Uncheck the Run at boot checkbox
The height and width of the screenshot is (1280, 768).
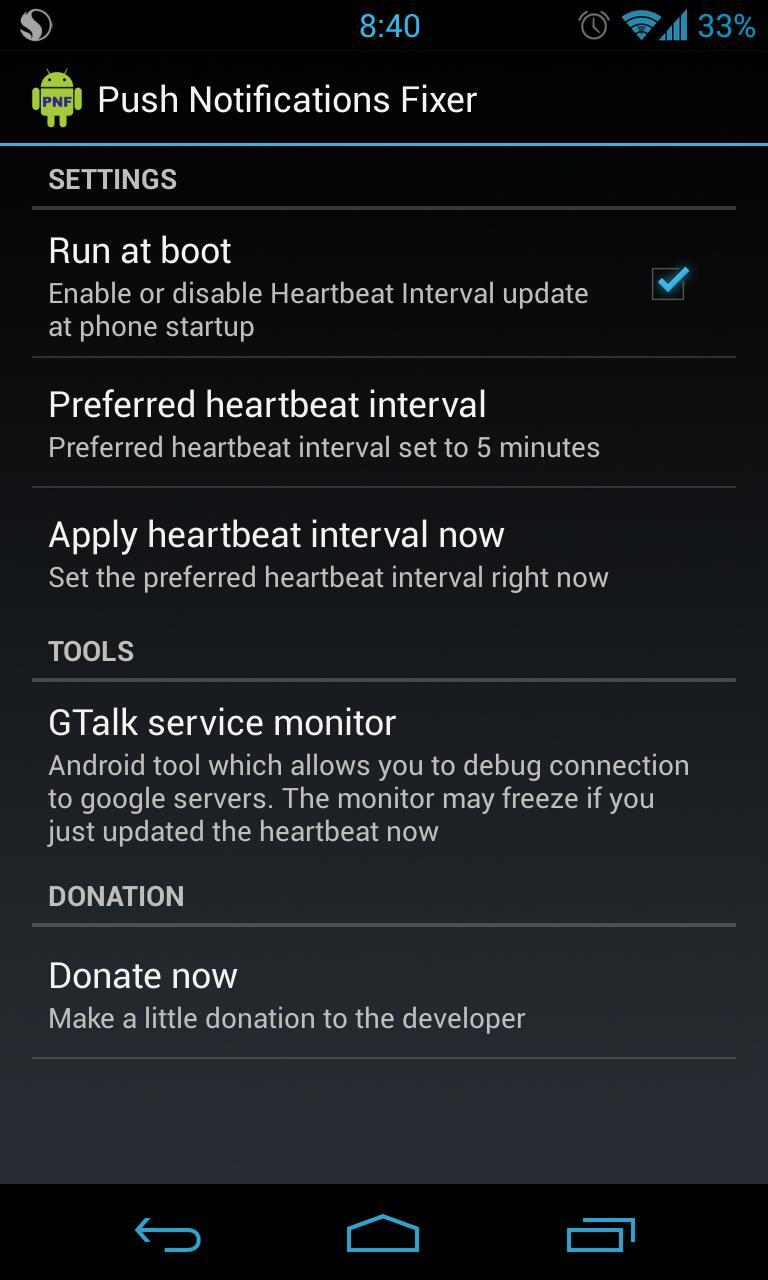[668, 283]
